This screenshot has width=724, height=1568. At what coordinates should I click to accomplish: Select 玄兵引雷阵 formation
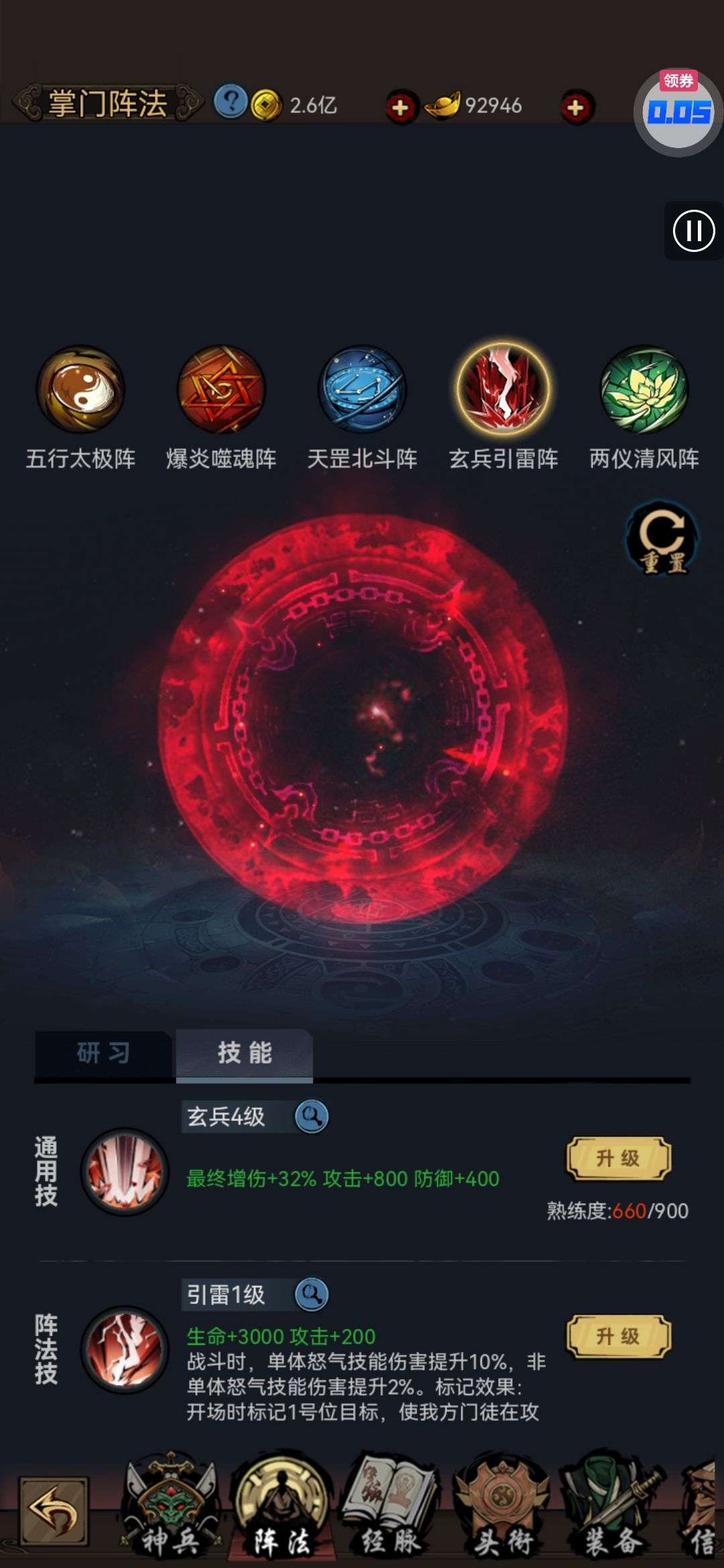point(503,389)
